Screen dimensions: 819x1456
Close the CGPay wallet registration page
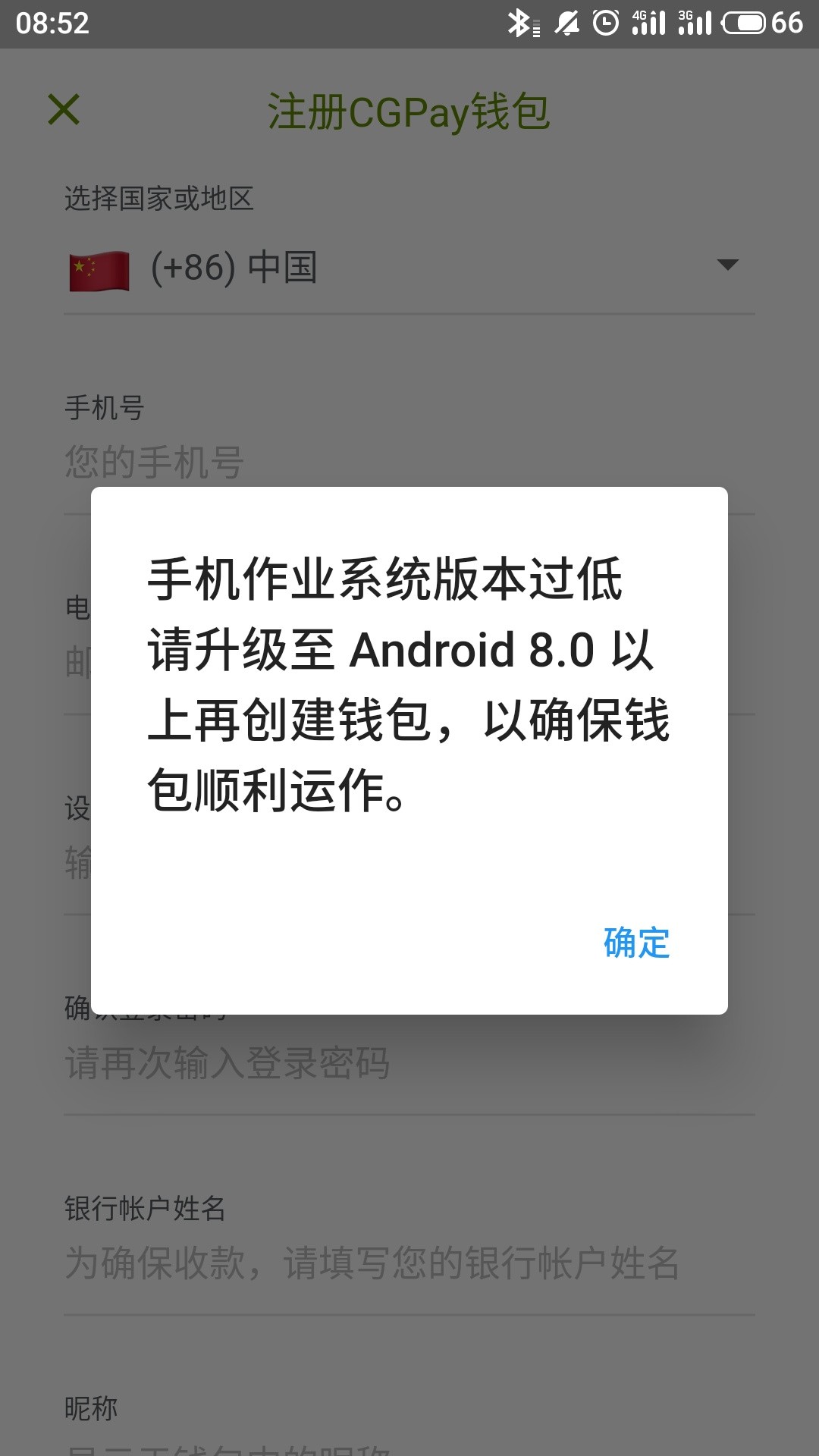point(64,109)
